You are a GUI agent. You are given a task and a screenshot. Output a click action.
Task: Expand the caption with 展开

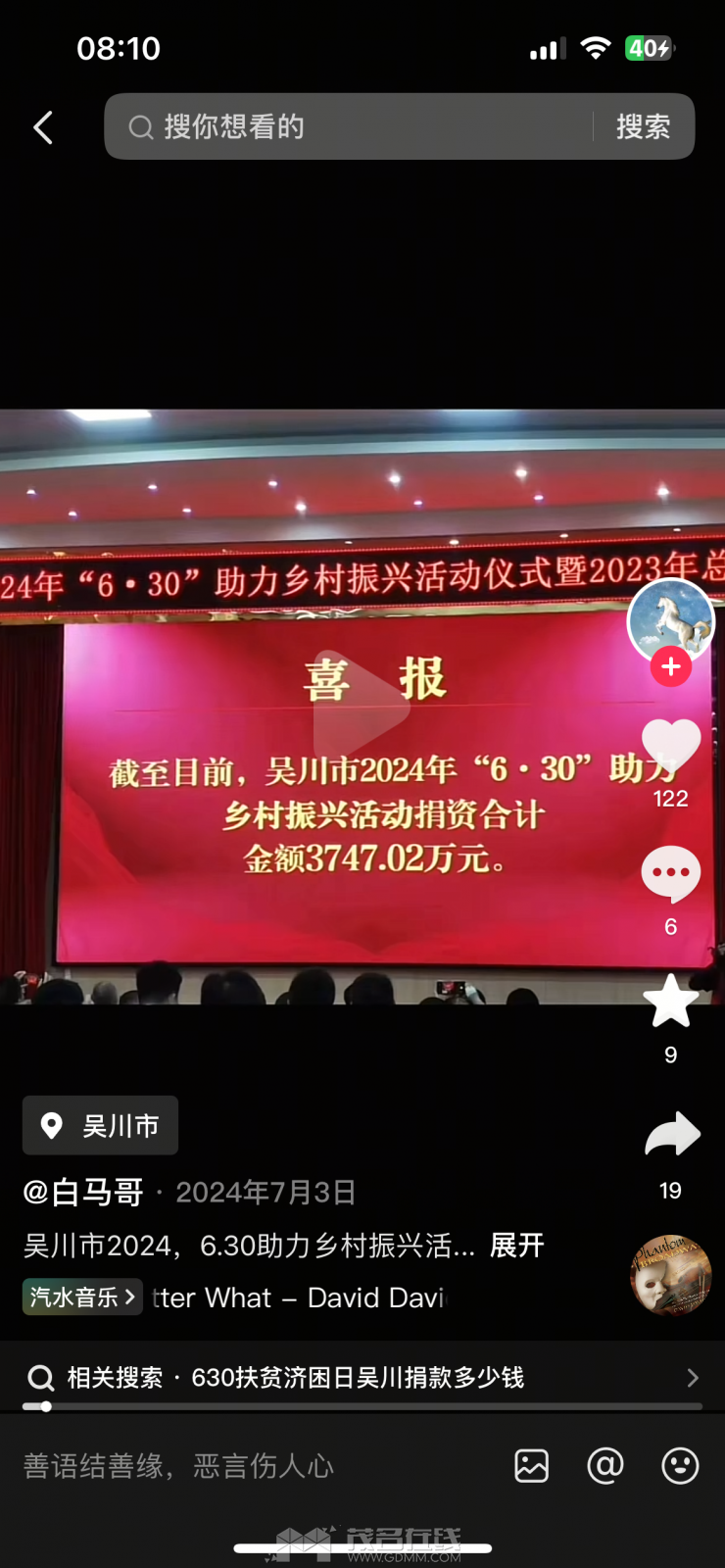pyautogui.click(x=516, y=1246)
